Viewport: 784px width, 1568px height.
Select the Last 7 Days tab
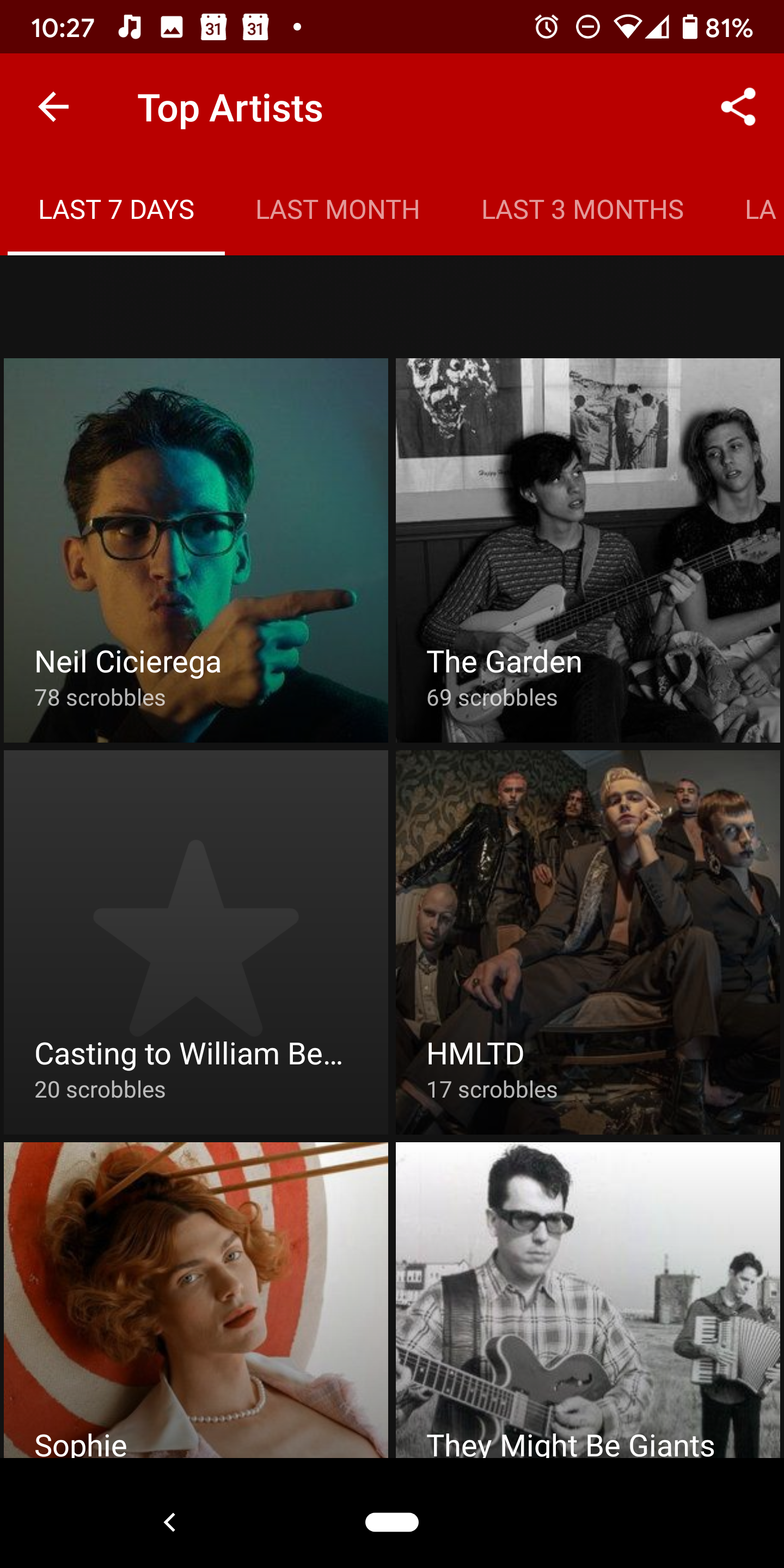point(117,210)
